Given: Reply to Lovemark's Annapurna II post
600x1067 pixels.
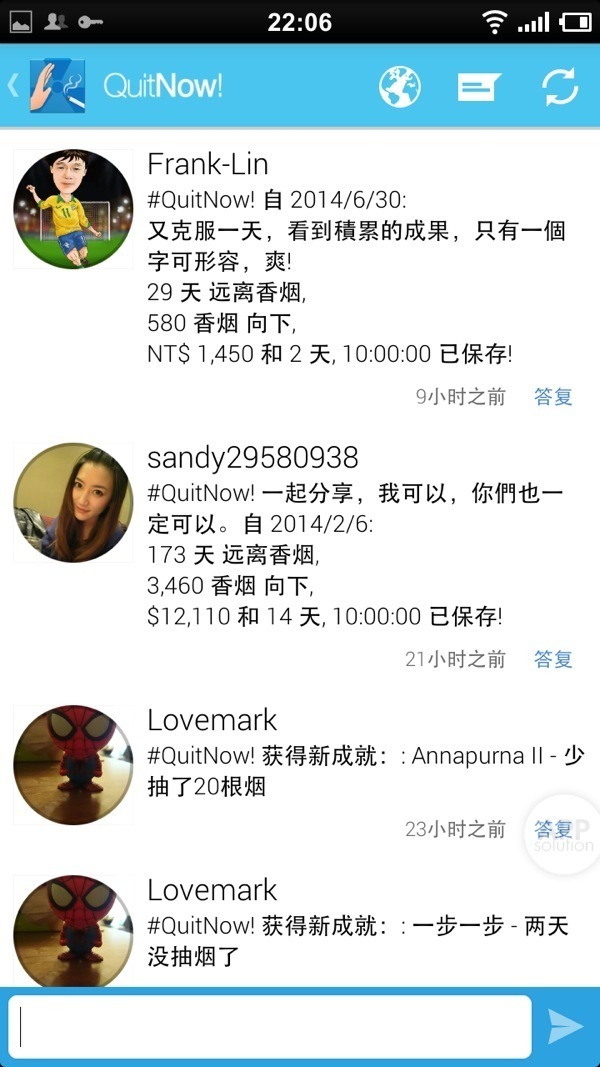Looking at the screenshot, I should click(553, 829).
